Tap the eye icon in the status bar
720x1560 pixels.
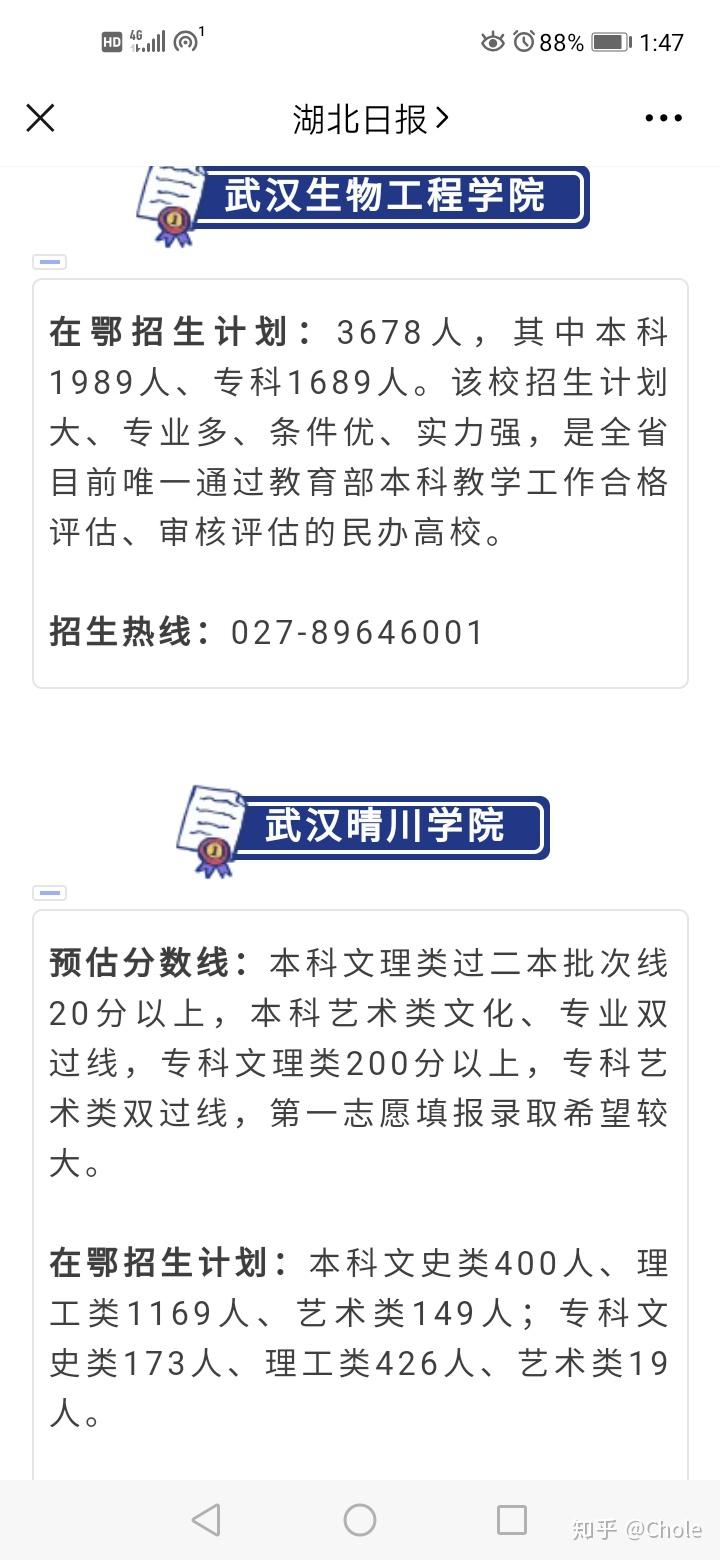coord(491,42)
